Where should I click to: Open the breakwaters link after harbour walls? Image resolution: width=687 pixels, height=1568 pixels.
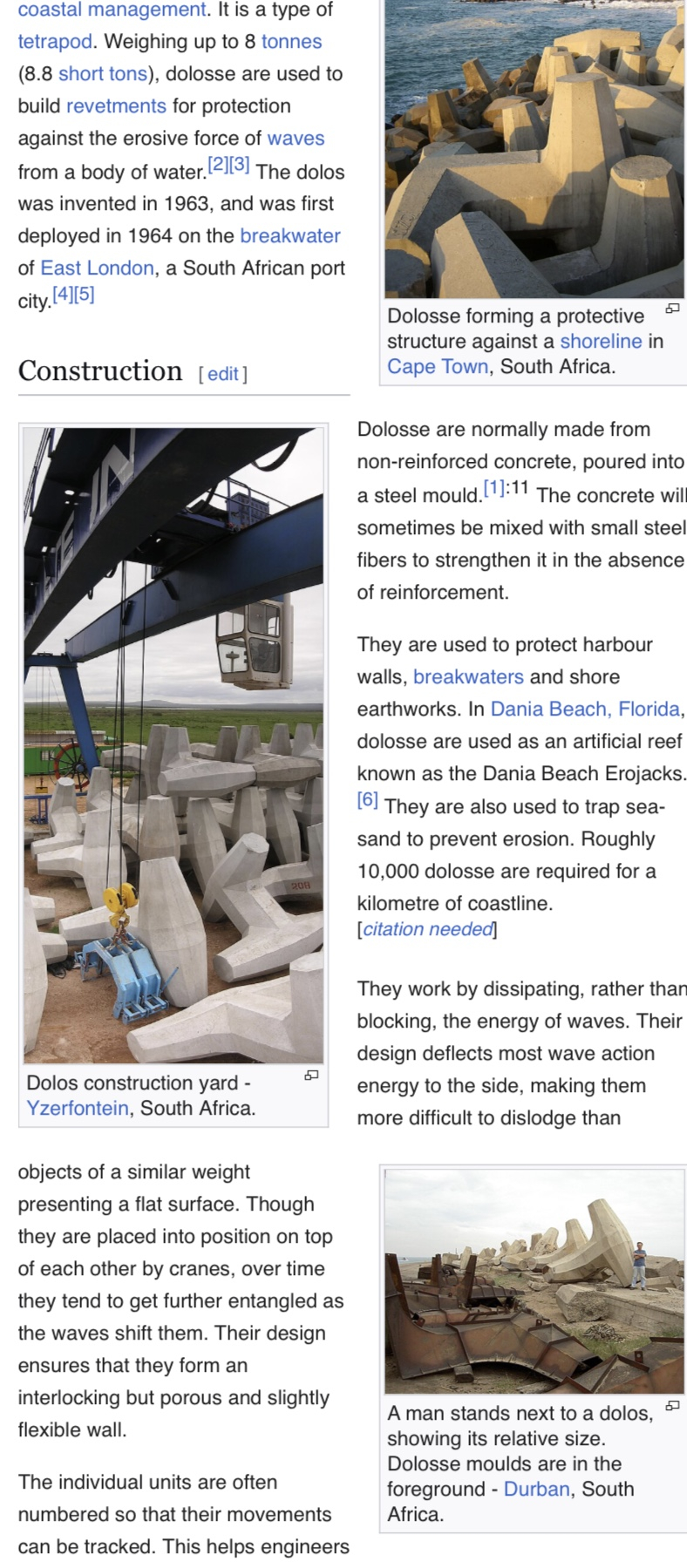click(467, 676)
